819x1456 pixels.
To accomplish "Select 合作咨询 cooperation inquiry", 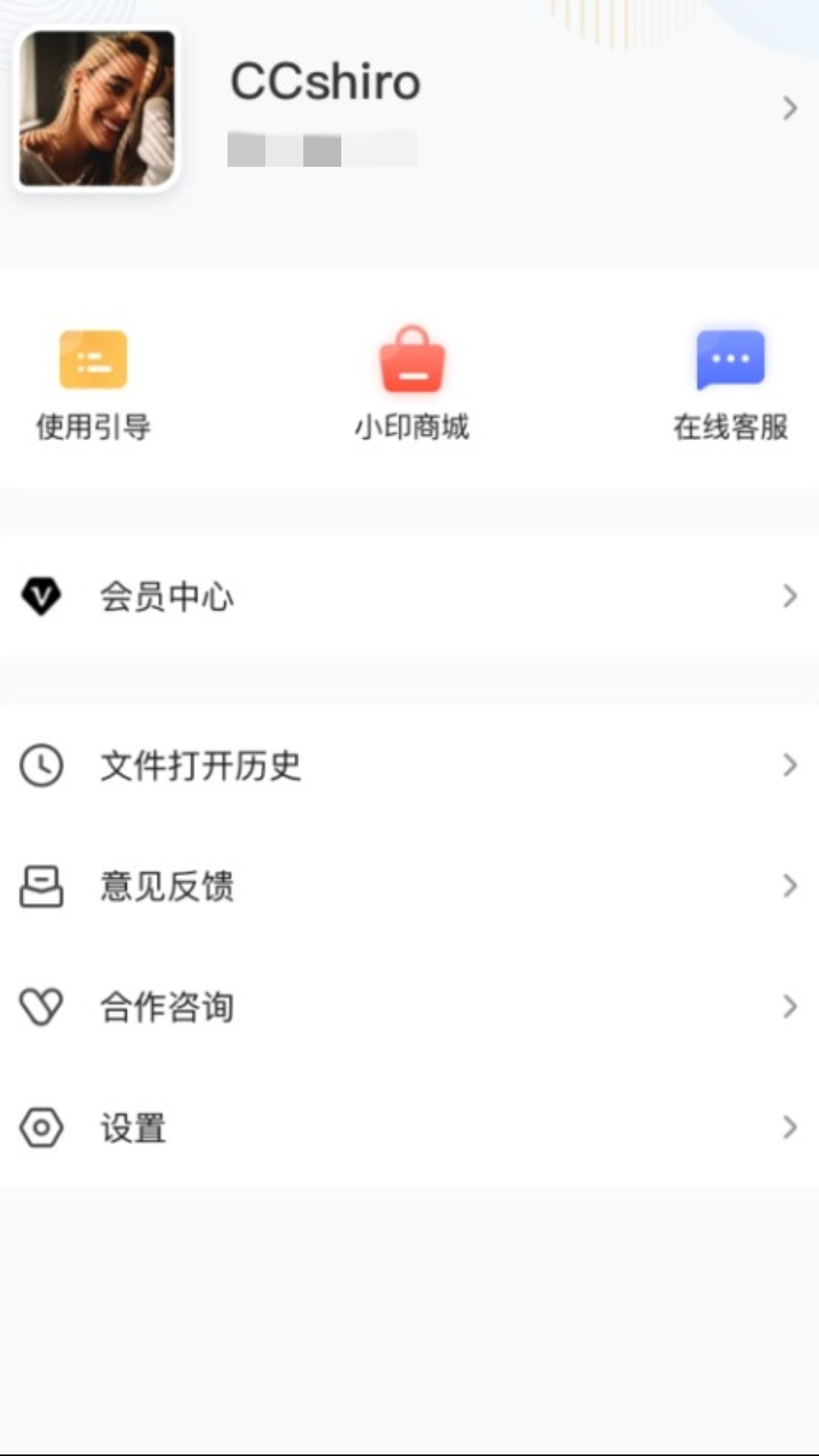I will pos(409,1007).
